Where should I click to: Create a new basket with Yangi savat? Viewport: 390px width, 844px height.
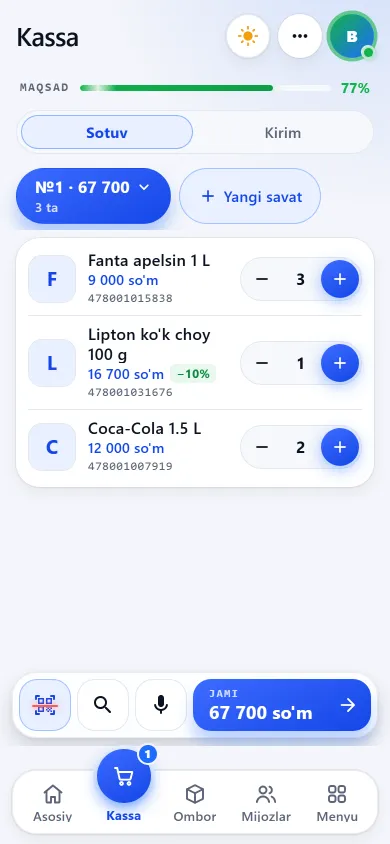250,196
